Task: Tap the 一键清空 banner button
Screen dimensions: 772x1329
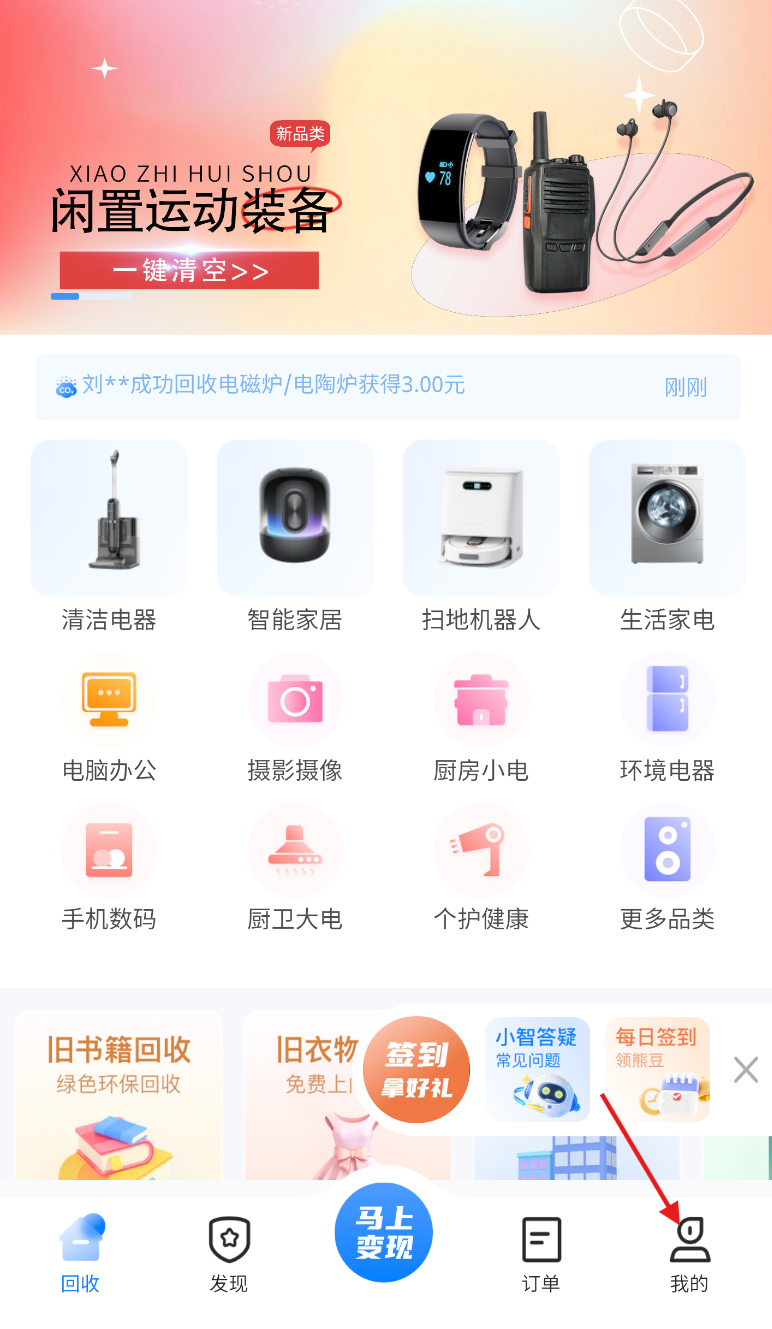Action: pyautogui.click(x=189, y=271)
